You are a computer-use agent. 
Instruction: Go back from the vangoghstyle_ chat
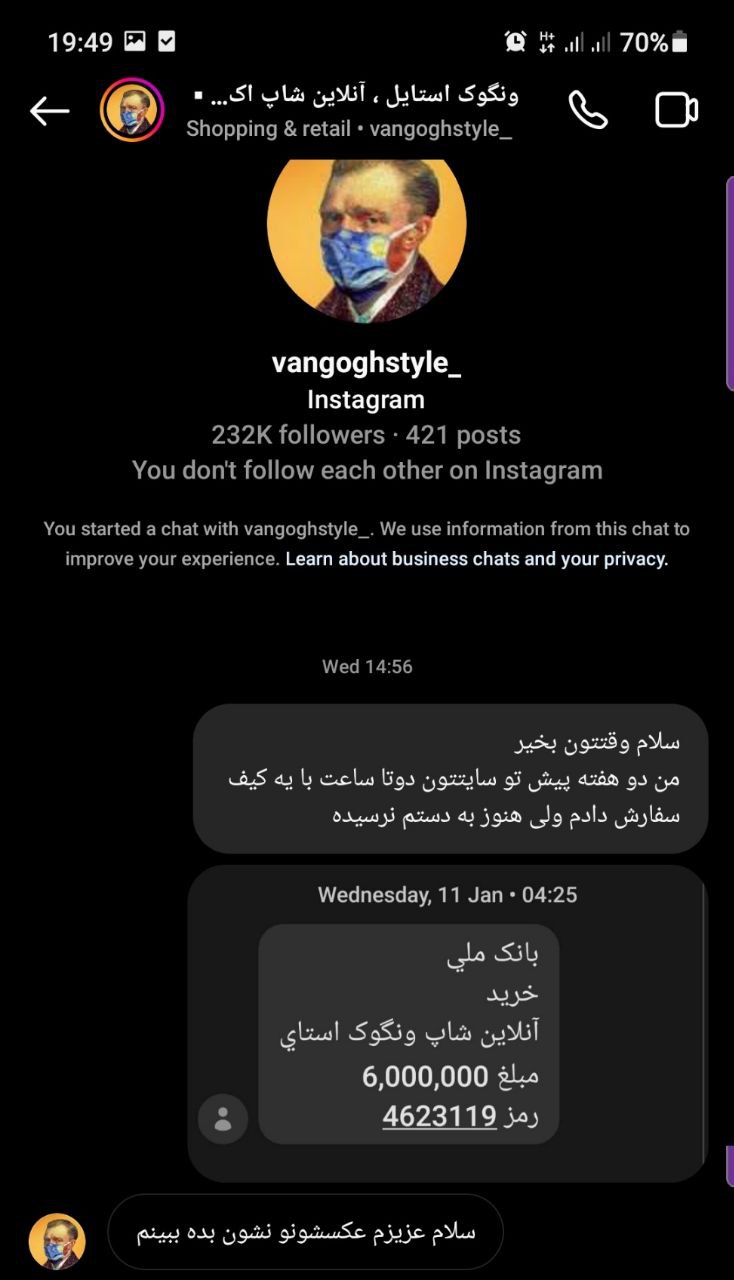49,111
